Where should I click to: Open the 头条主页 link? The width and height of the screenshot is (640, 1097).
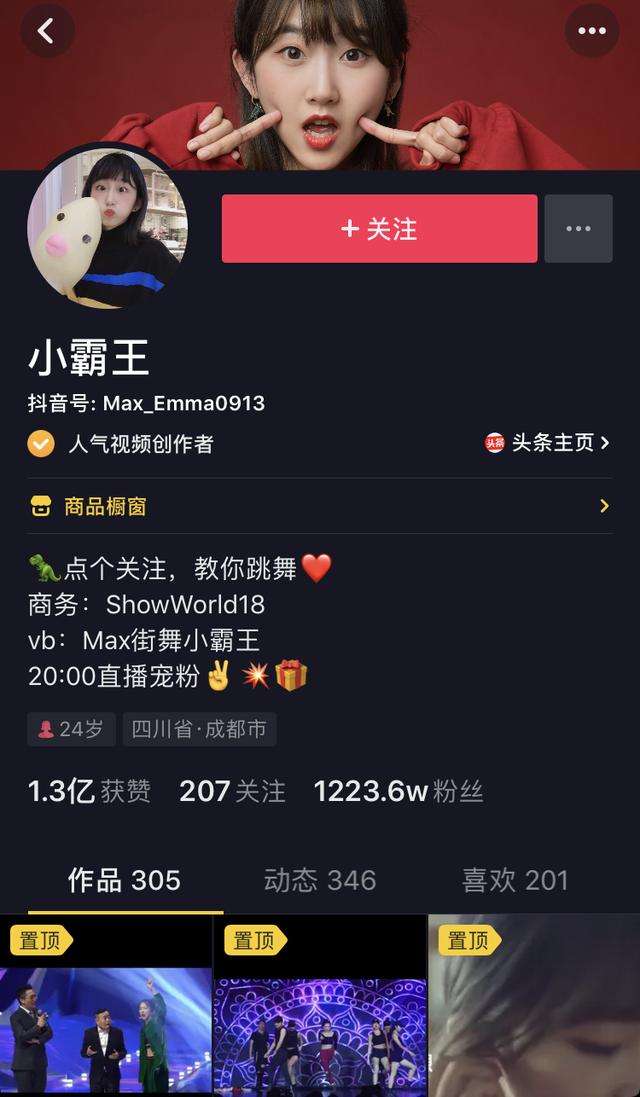point(547,443)
